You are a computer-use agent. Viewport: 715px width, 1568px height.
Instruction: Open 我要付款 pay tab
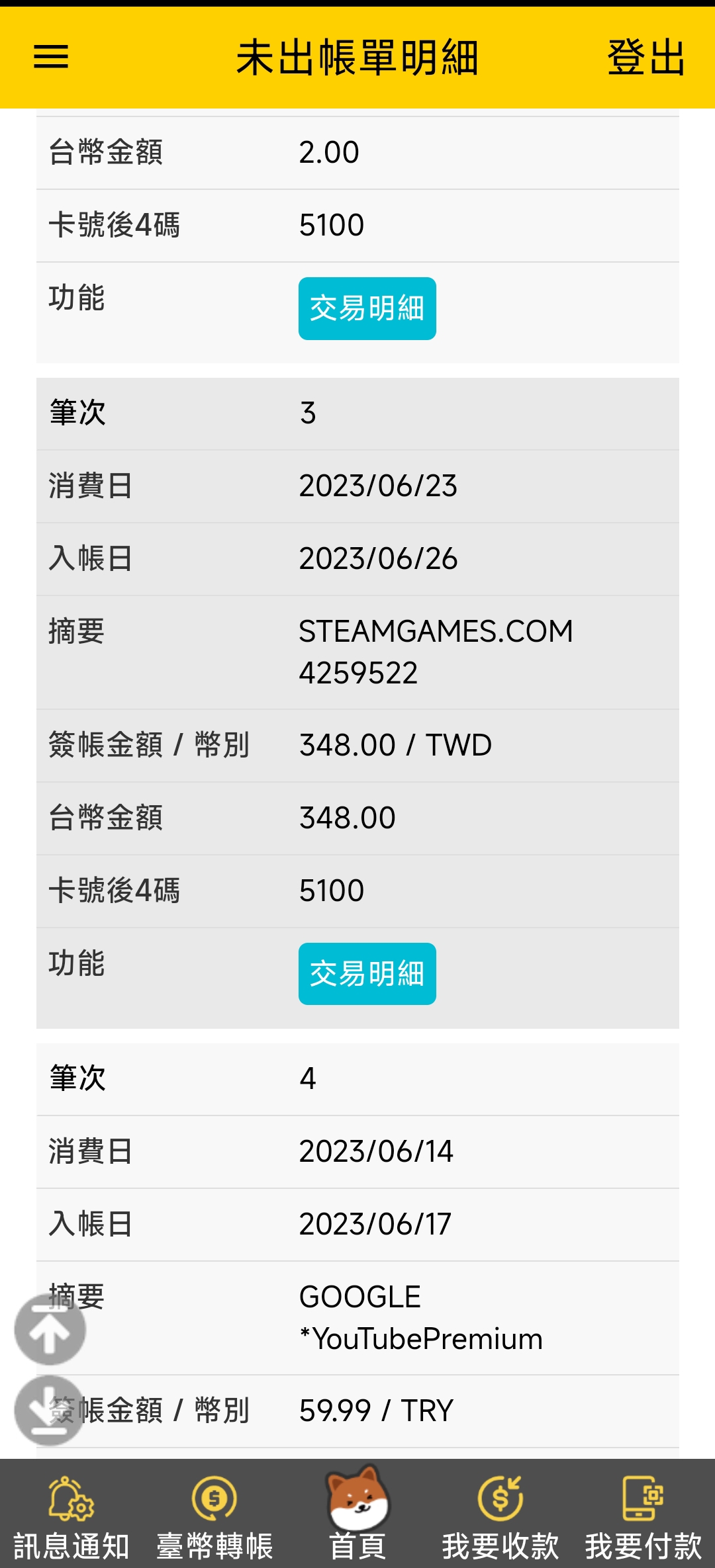click(x=643, y=1516)
